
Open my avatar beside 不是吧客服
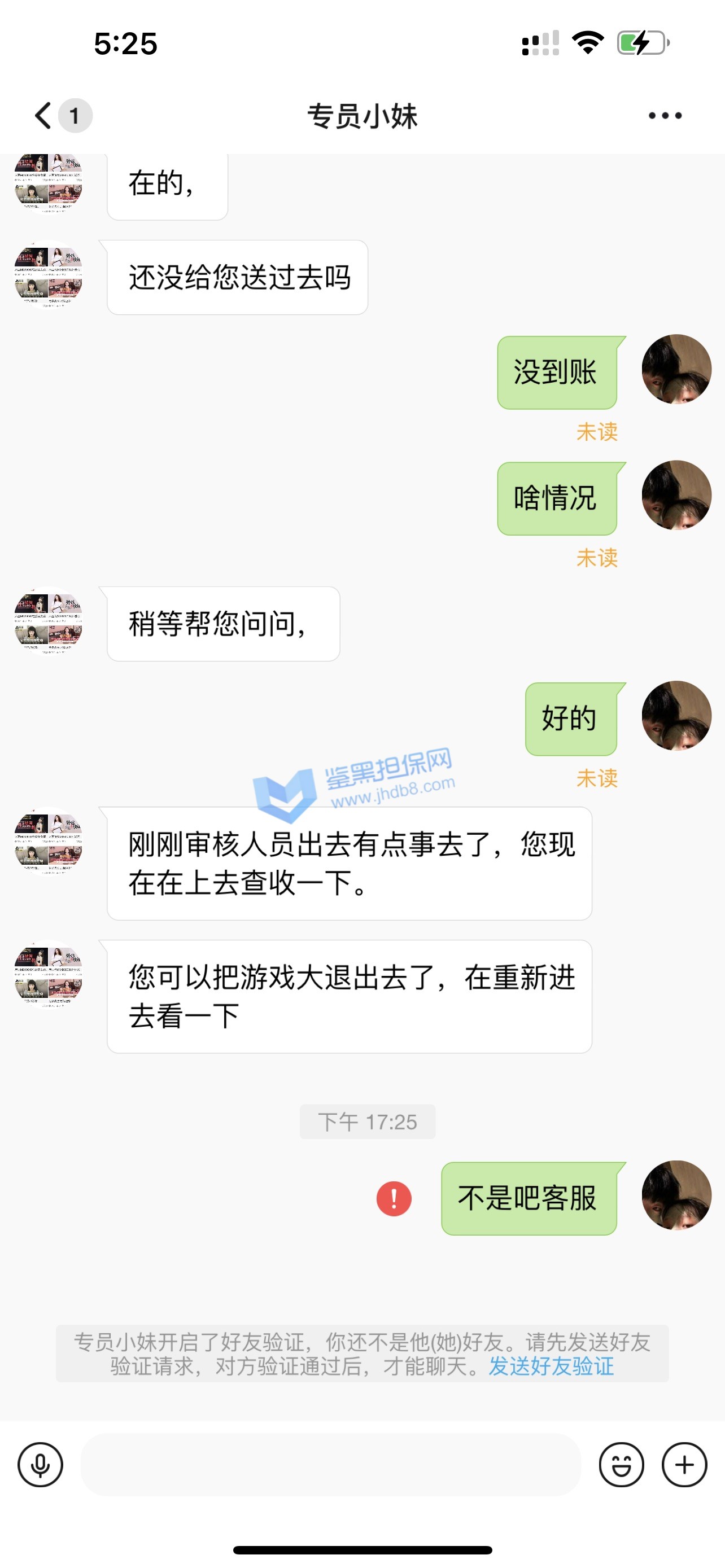(x=676, y=1194)
